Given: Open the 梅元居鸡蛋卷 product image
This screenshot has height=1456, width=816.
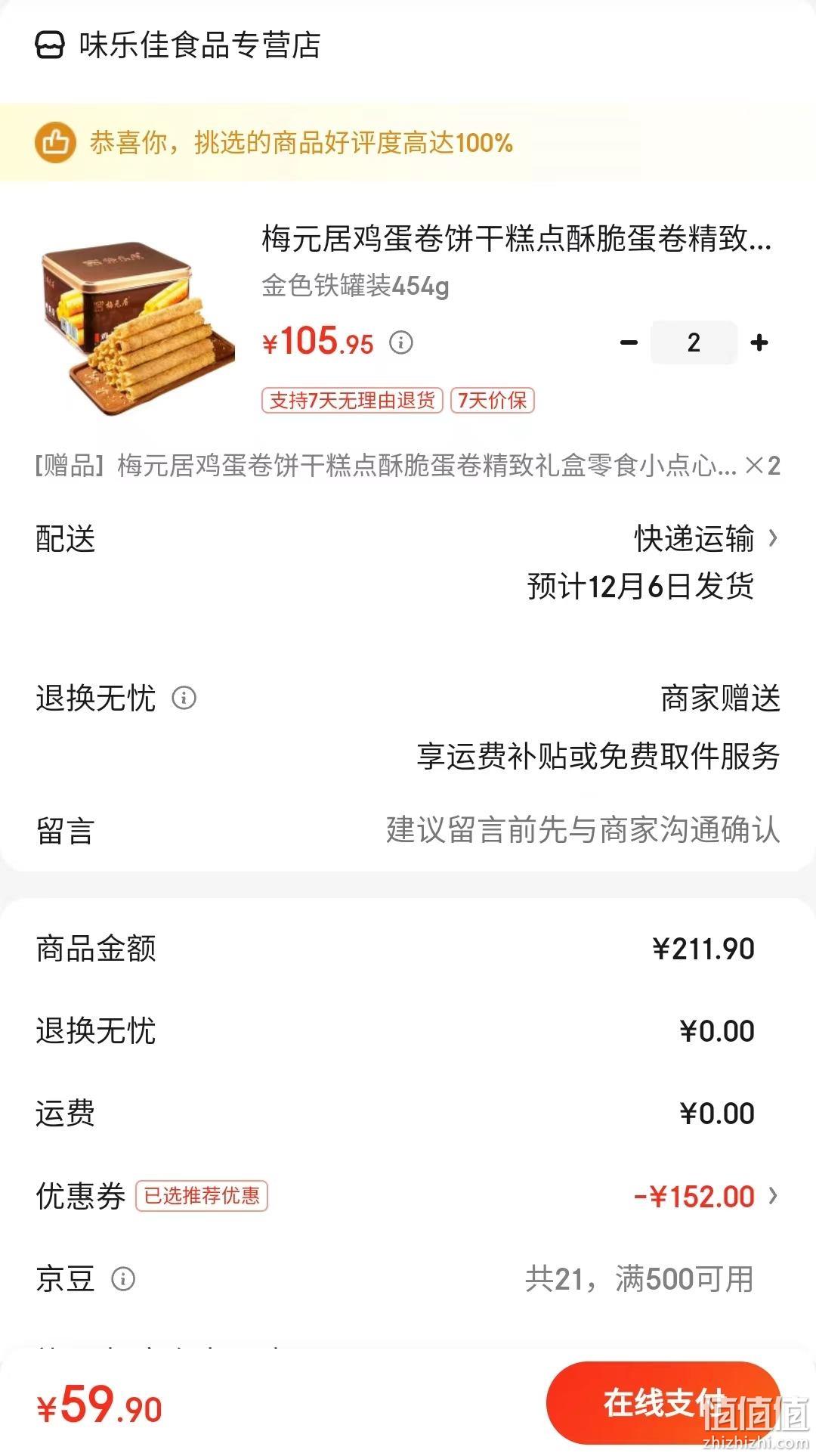Looking at the screenshot, I should (138, 323).
